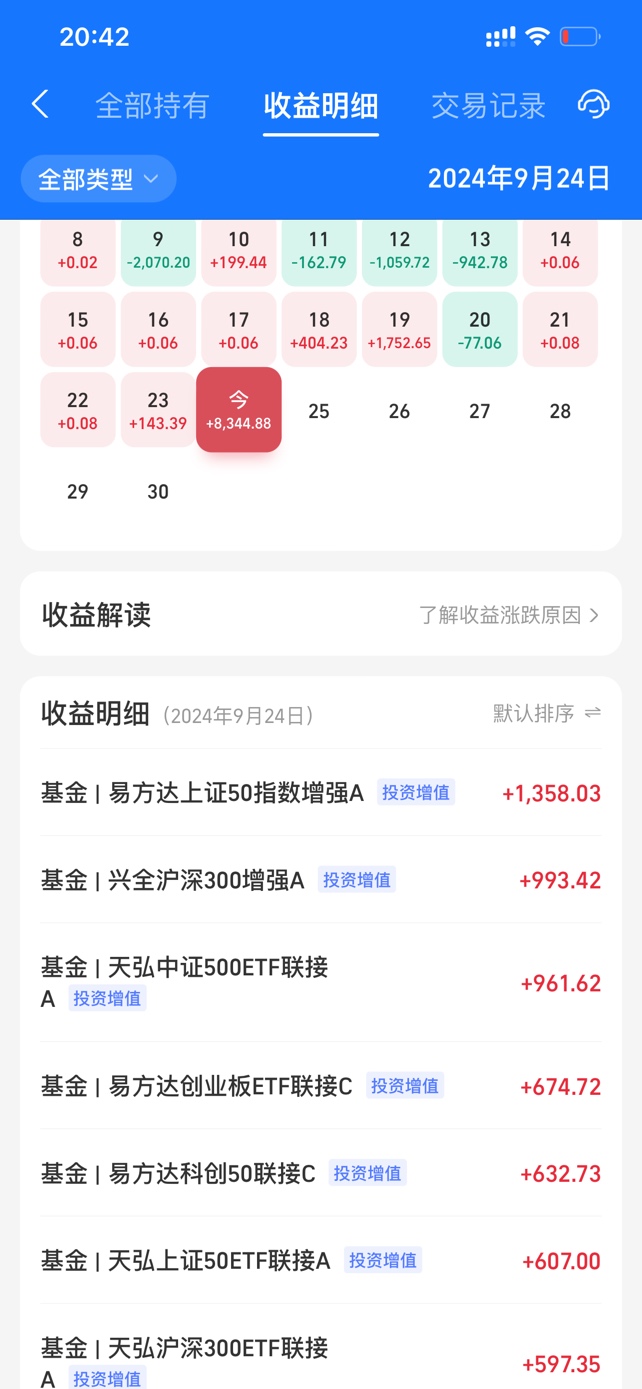This screenshot has width=642, height=1389.
Task: Select September 12 on the calendar
Action: (399, 250)
